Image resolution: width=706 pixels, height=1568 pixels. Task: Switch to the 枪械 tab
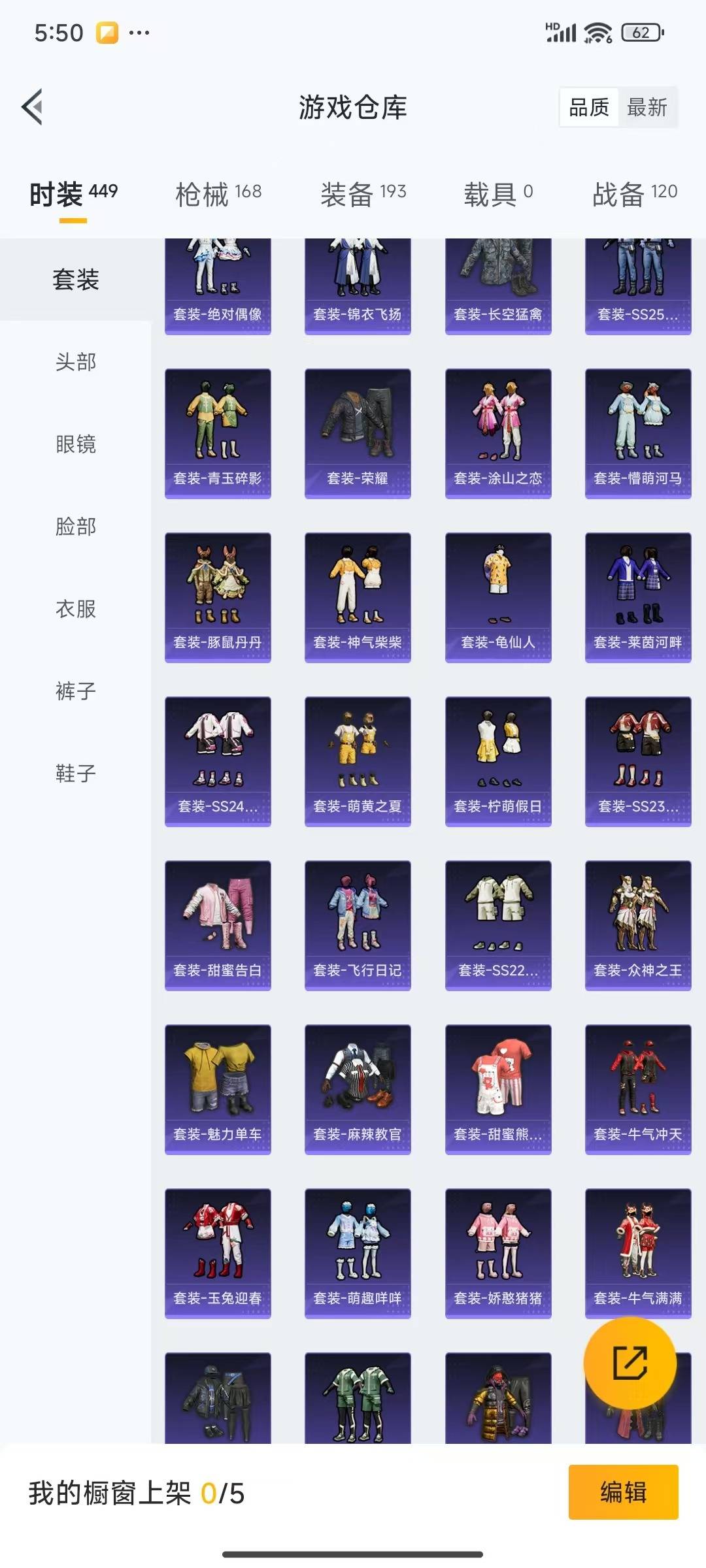pos(218,194)
